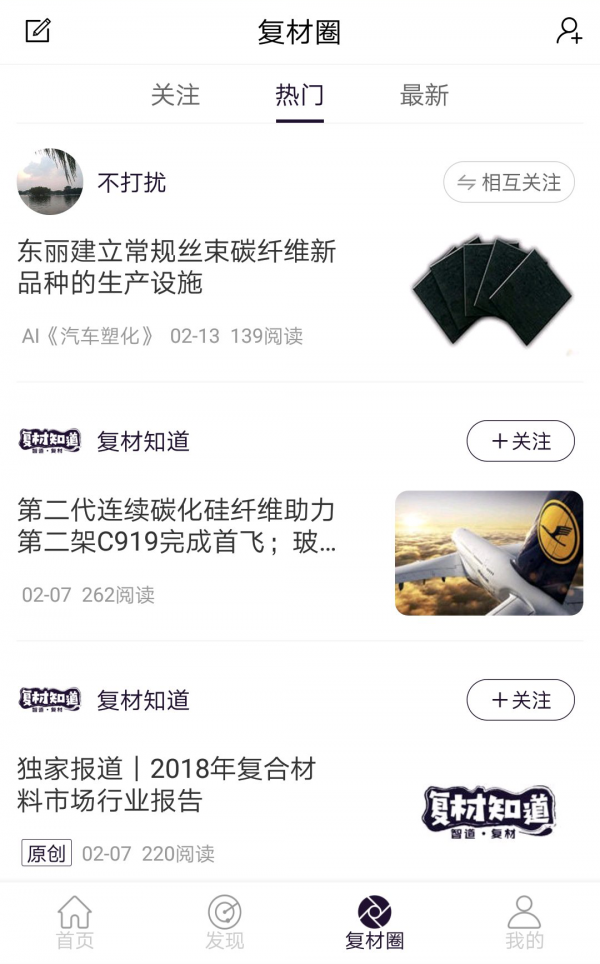Viewport: 600px width, 964px height.
Task: Switch to the 关注 tab
Action: (x=175, y=95)
